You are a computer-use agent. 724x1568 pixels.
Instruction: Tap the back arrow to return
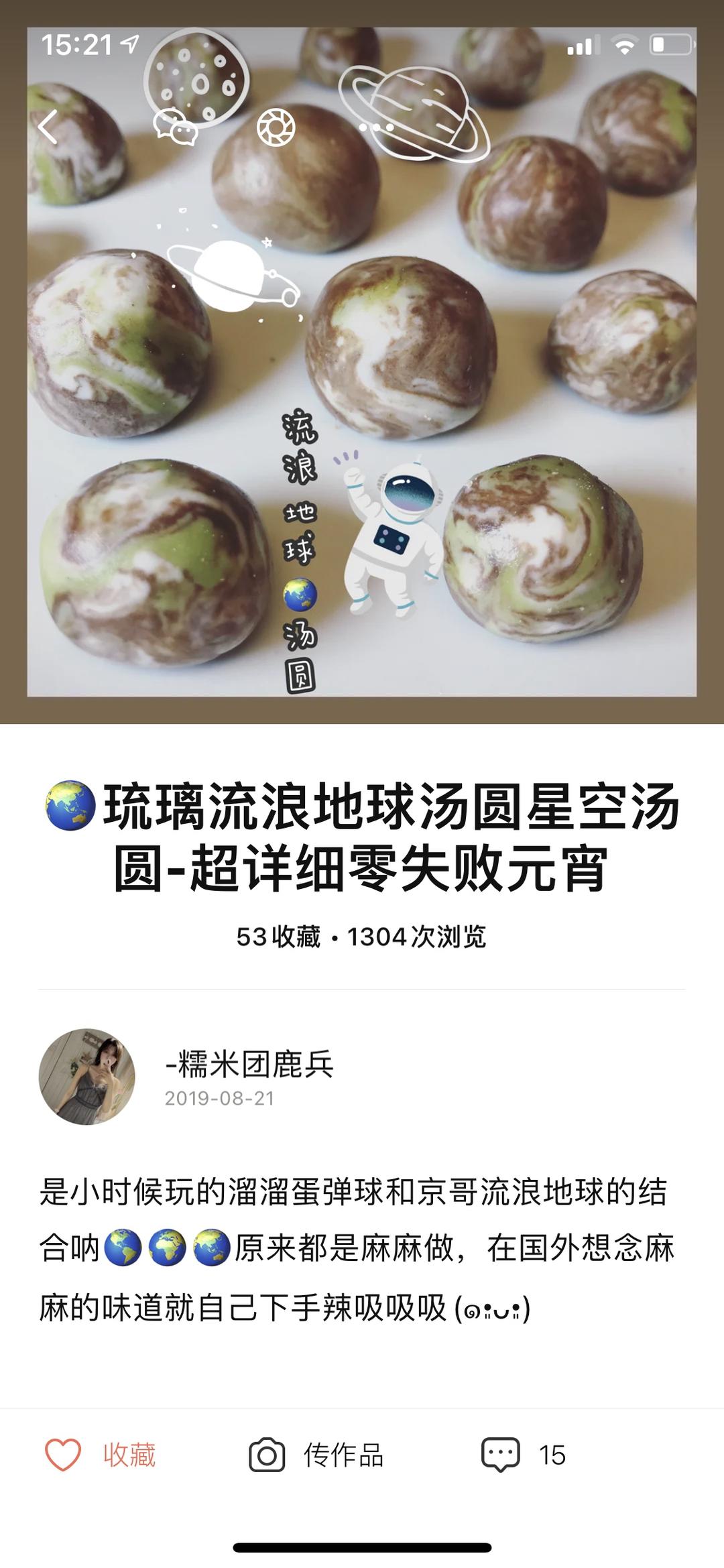coord(49,126)
